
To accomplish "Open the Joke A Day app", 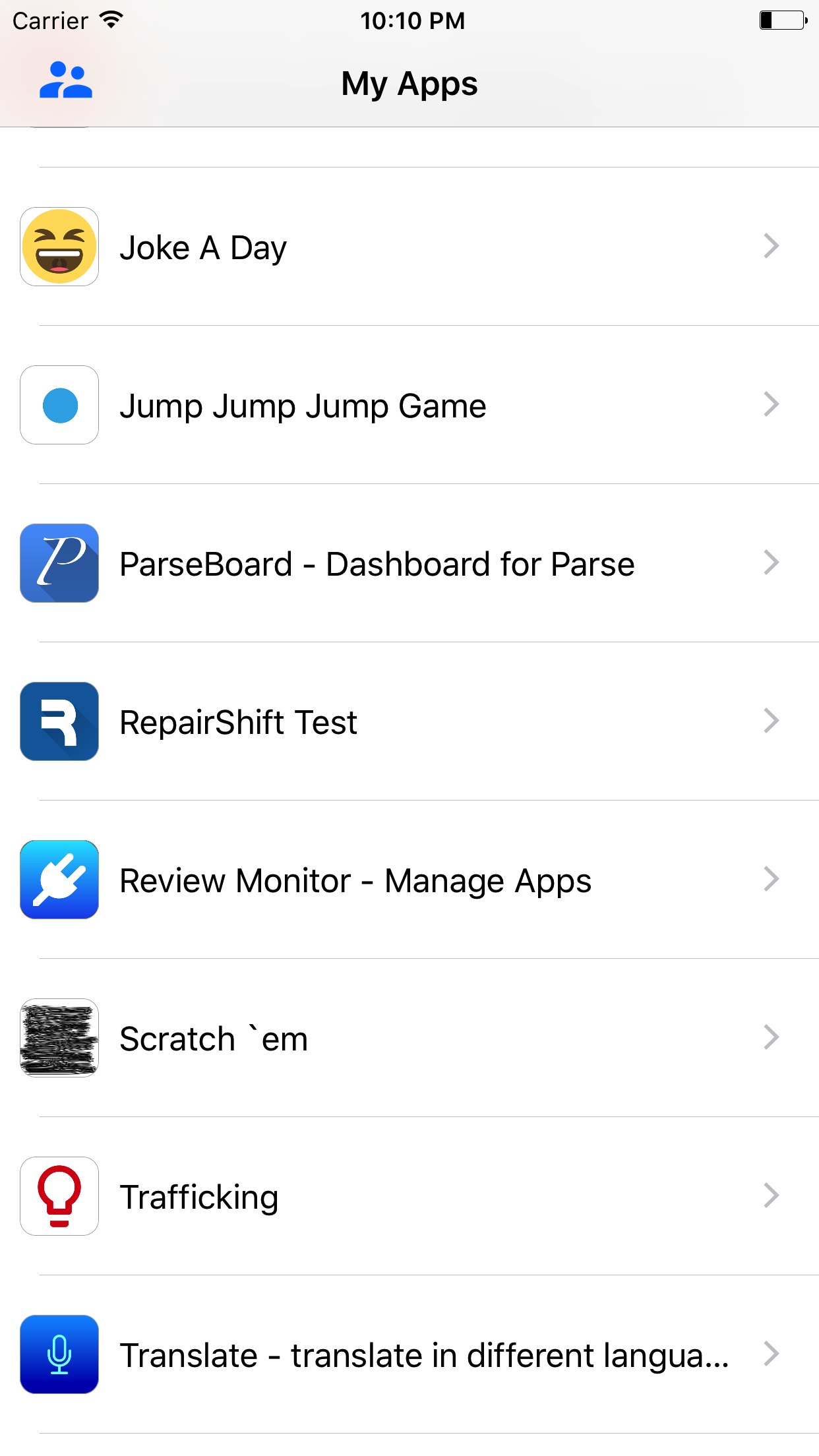I will pos(409,247).
